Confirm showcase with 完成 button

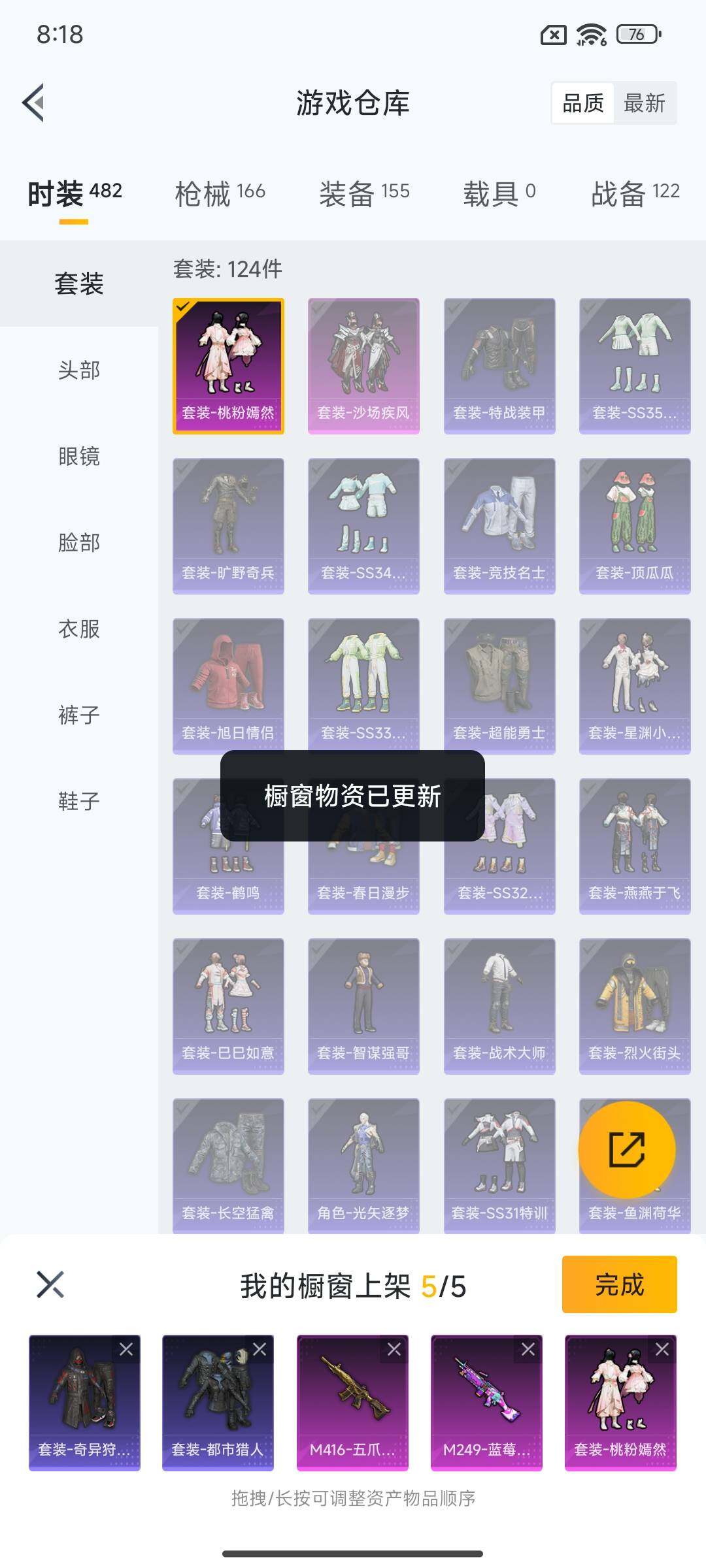[x=619, y=1284]
